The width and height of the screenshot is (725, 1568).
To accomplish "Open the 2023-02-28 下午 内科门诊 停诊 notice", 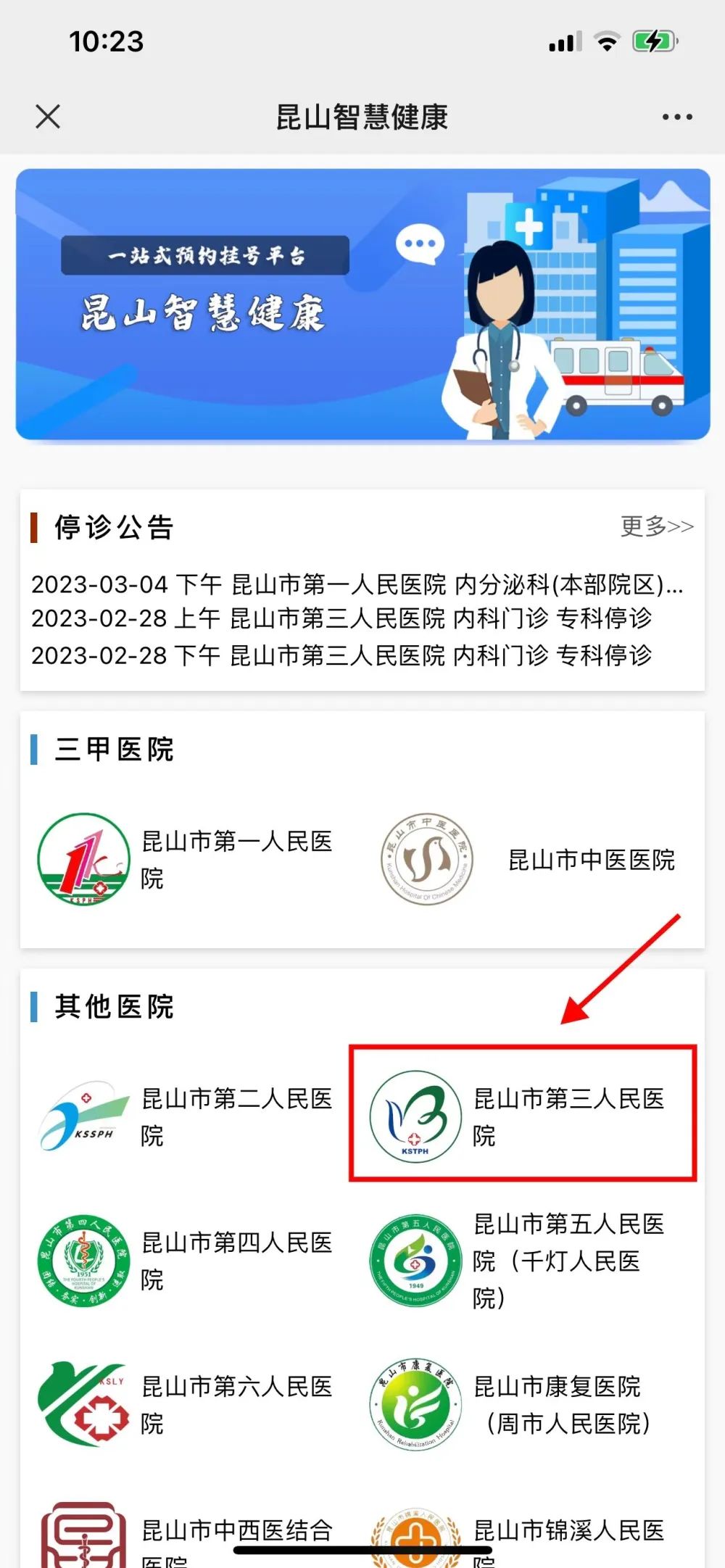I will pyautogui.click(x=341, y=655).
